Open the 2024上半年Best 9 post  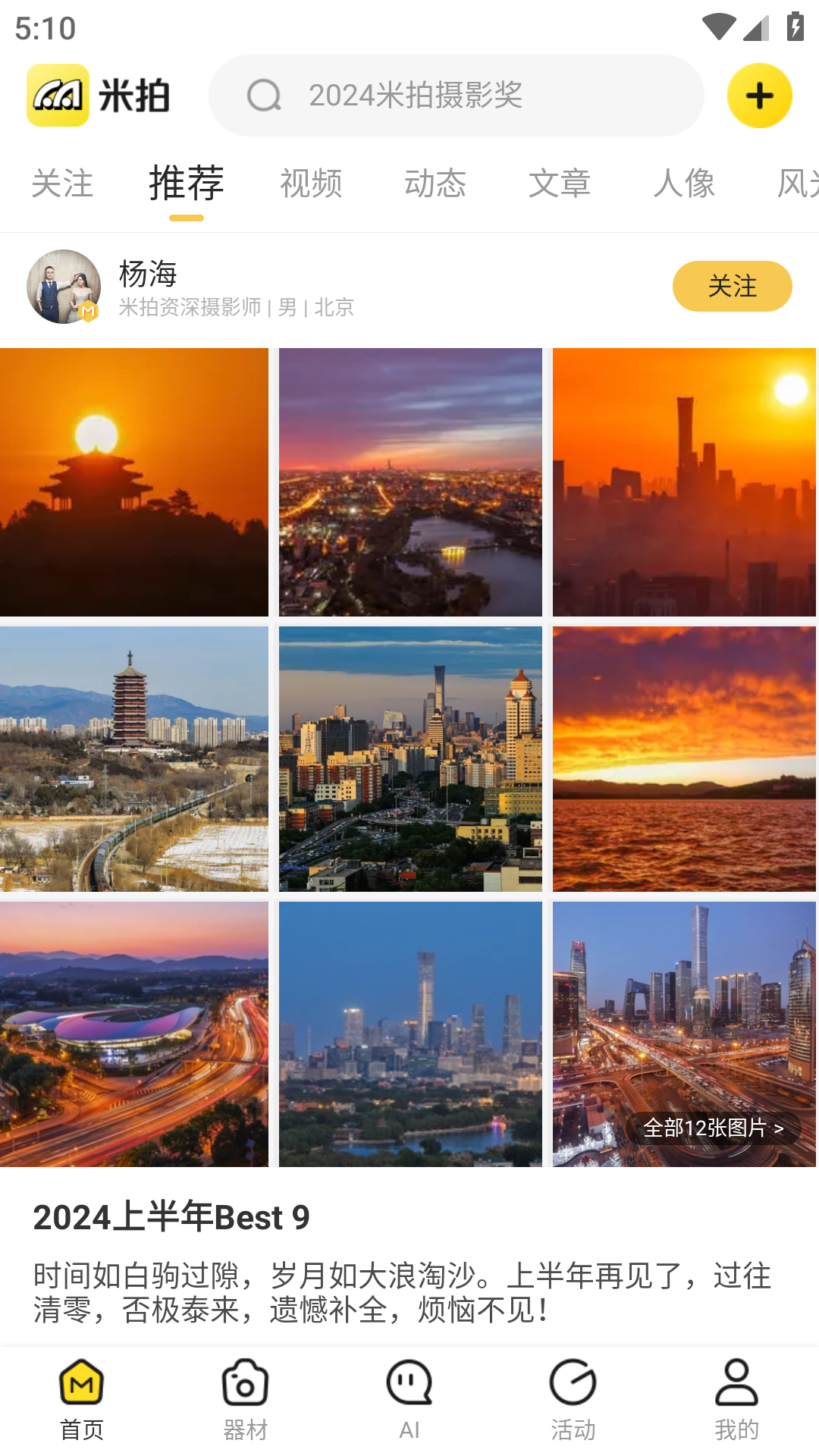[171, 1217]
